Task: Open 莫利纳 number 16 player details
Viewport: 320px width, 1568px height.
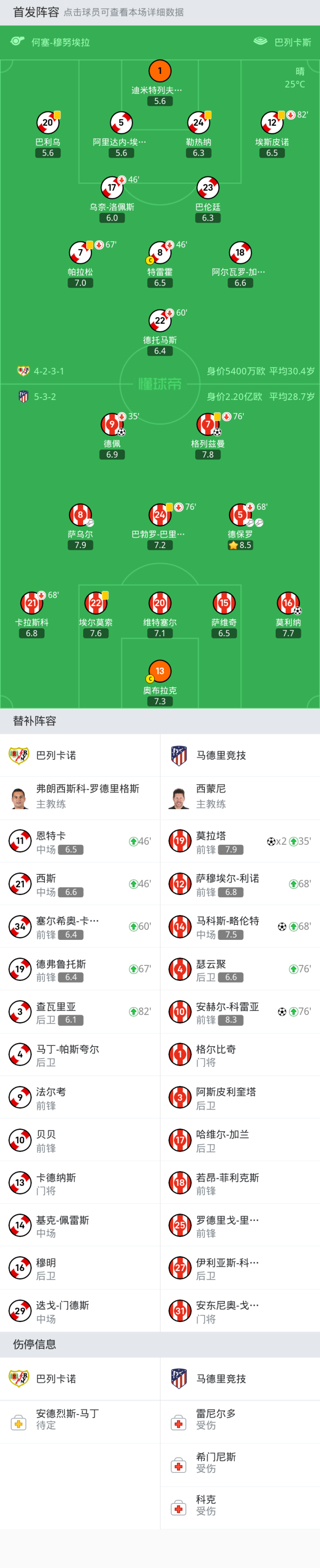Action: pos(288,603)
